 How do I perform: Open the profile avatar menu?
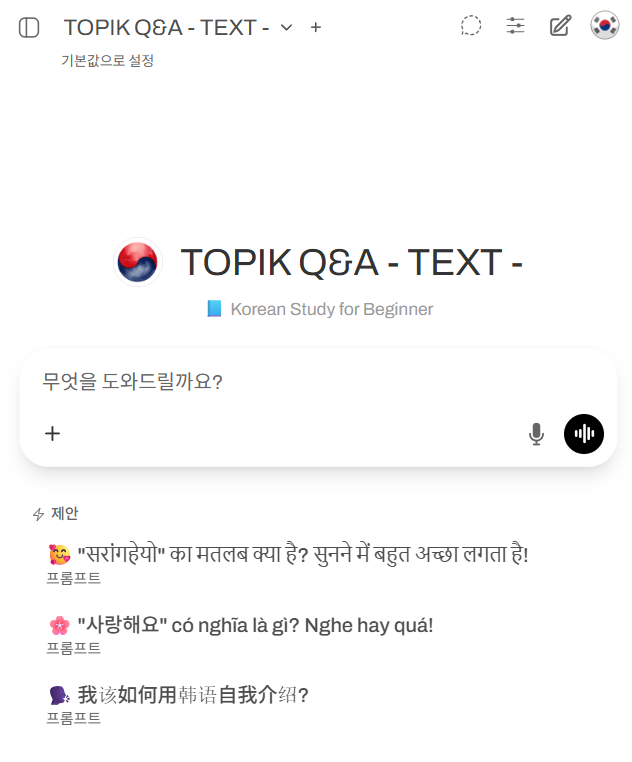coord(604,27)
